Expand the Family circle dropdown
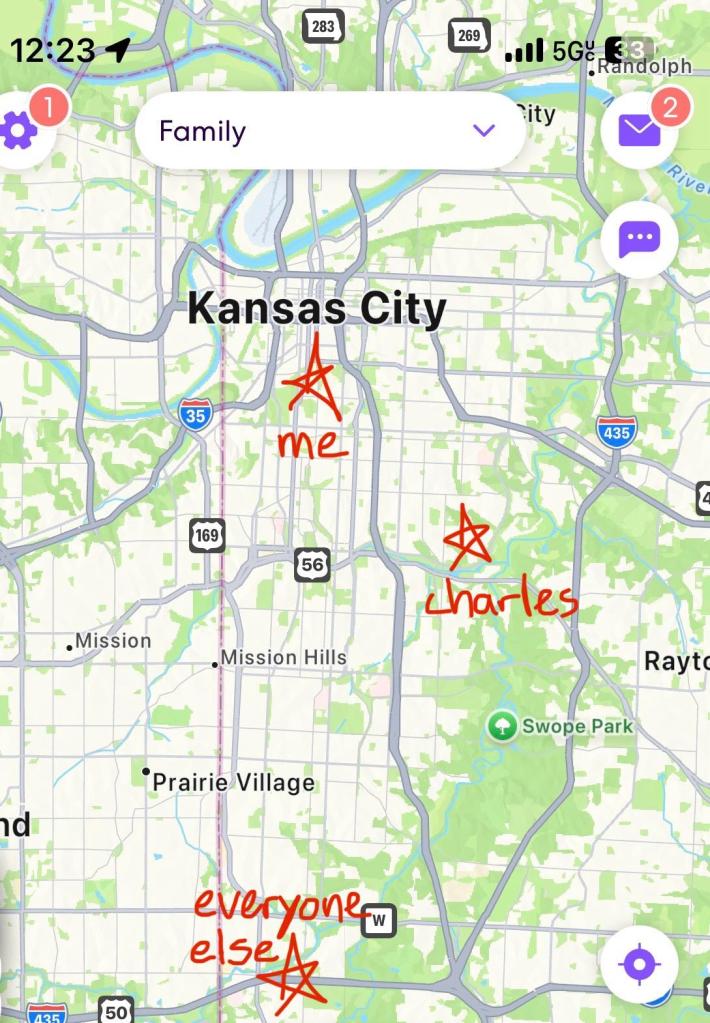 tap(484, 131)
